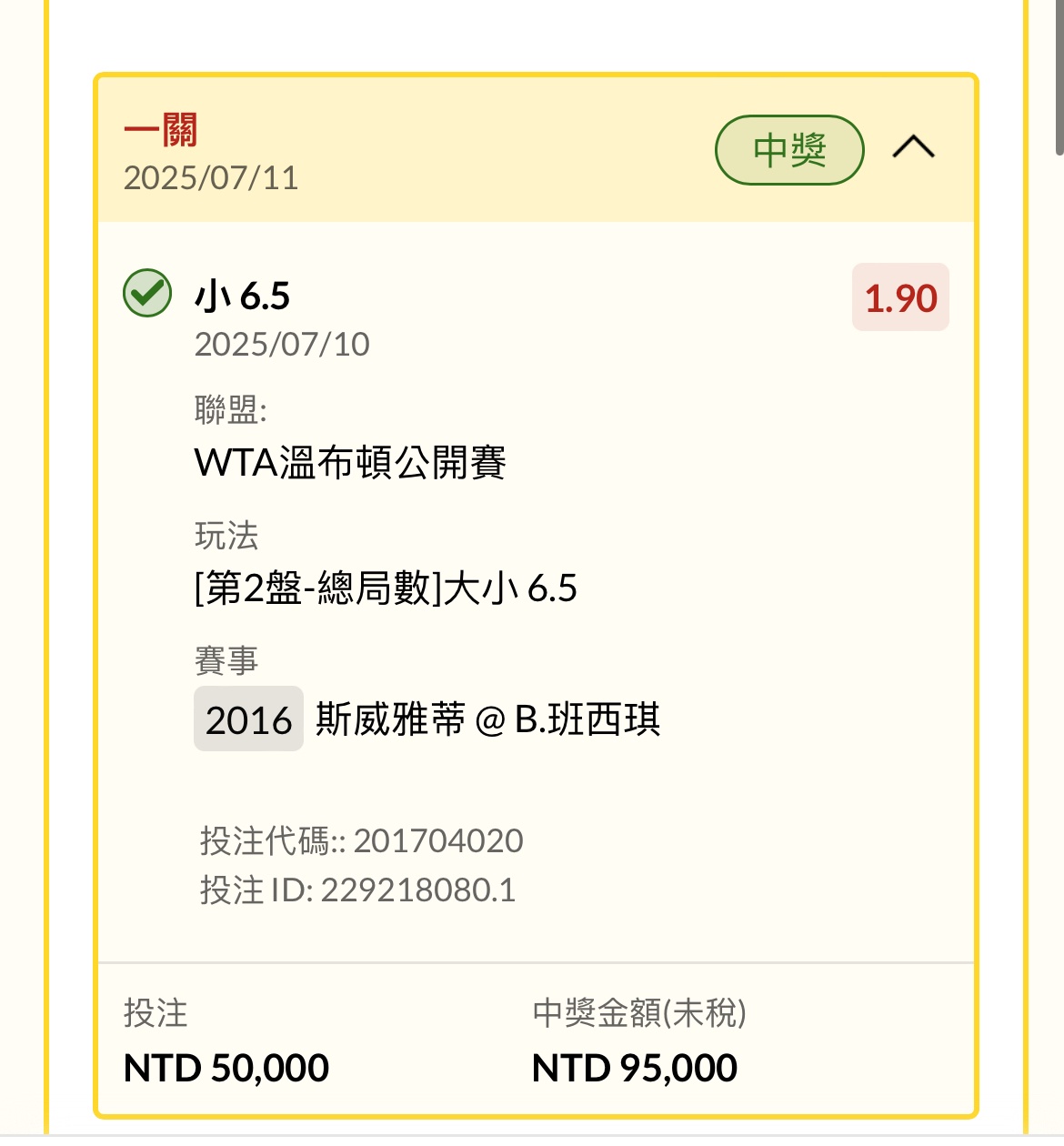Image resolution: width=1064 pixels, height=1146 pixels.
Task: Collapse the 一關 bet details chevron
Action: 913,147
